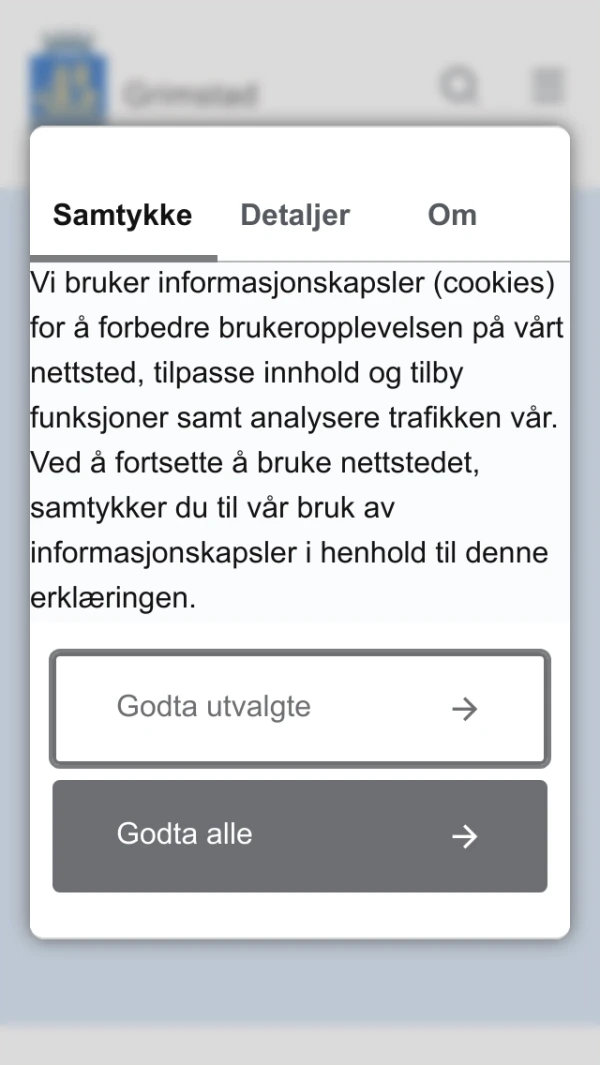Viewport: 600px width, 1065px height.
Task: Tap Godta alle to accept all cookies
Action: pos(300,835)
